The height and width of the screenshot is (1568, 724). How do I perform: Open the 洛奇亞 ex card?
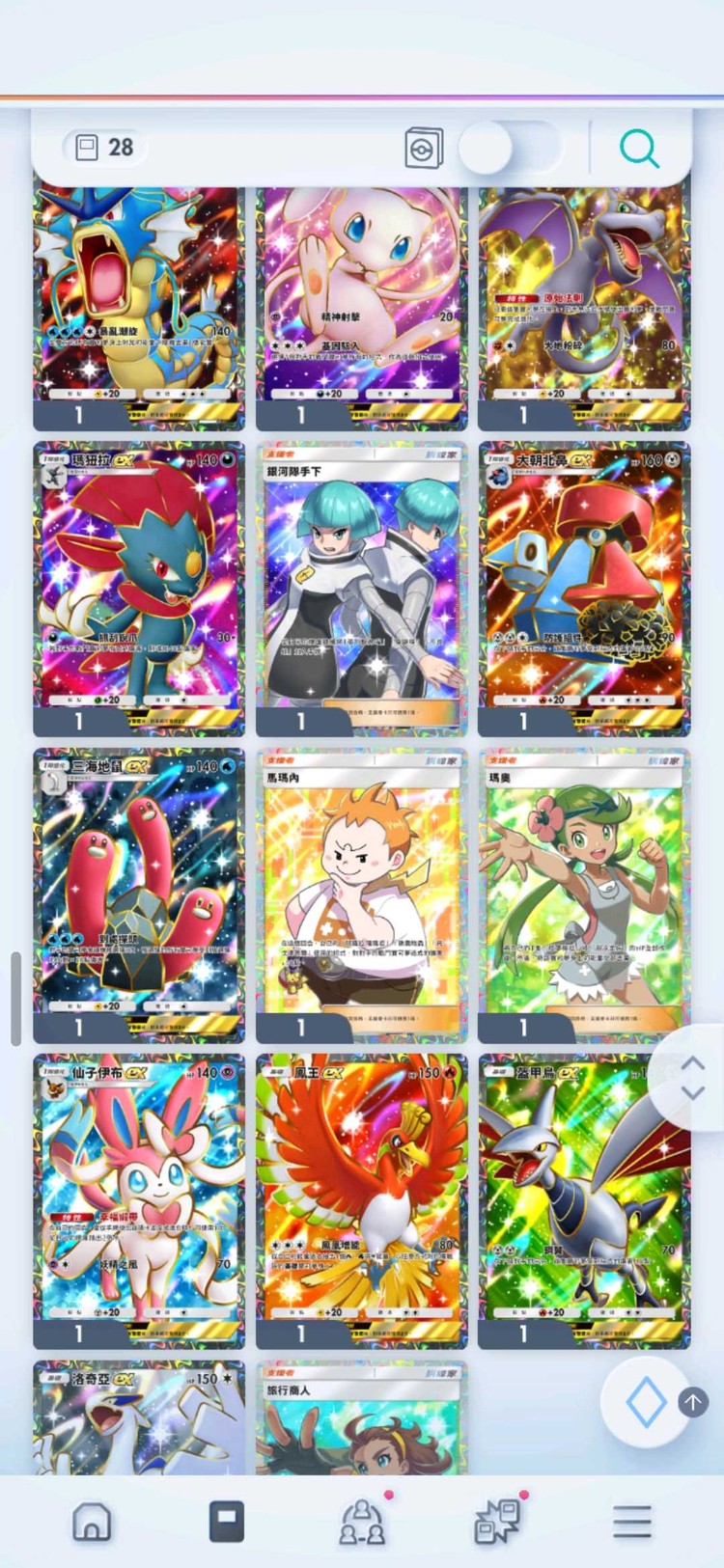139,1418
